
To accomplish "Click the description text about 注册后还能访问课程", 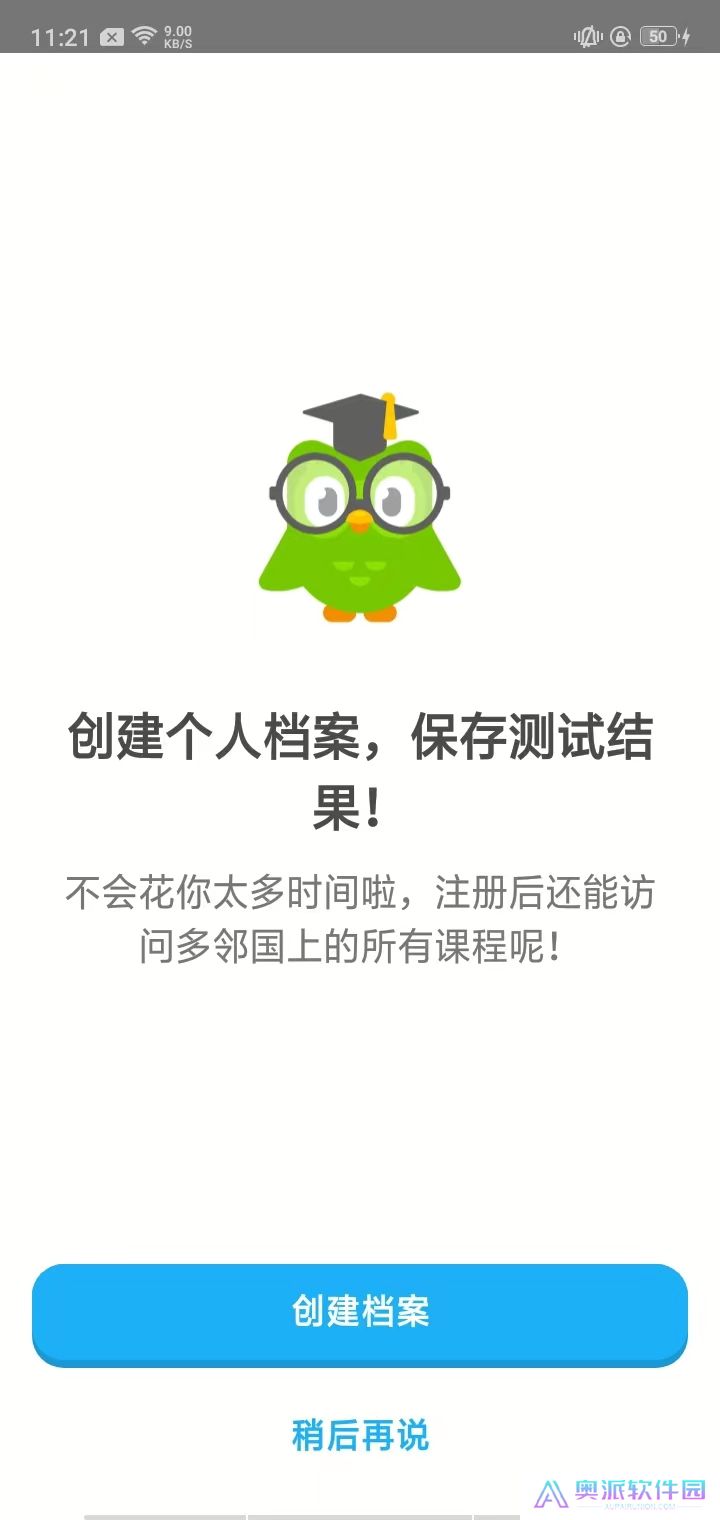I will click(x=360, y=920).
